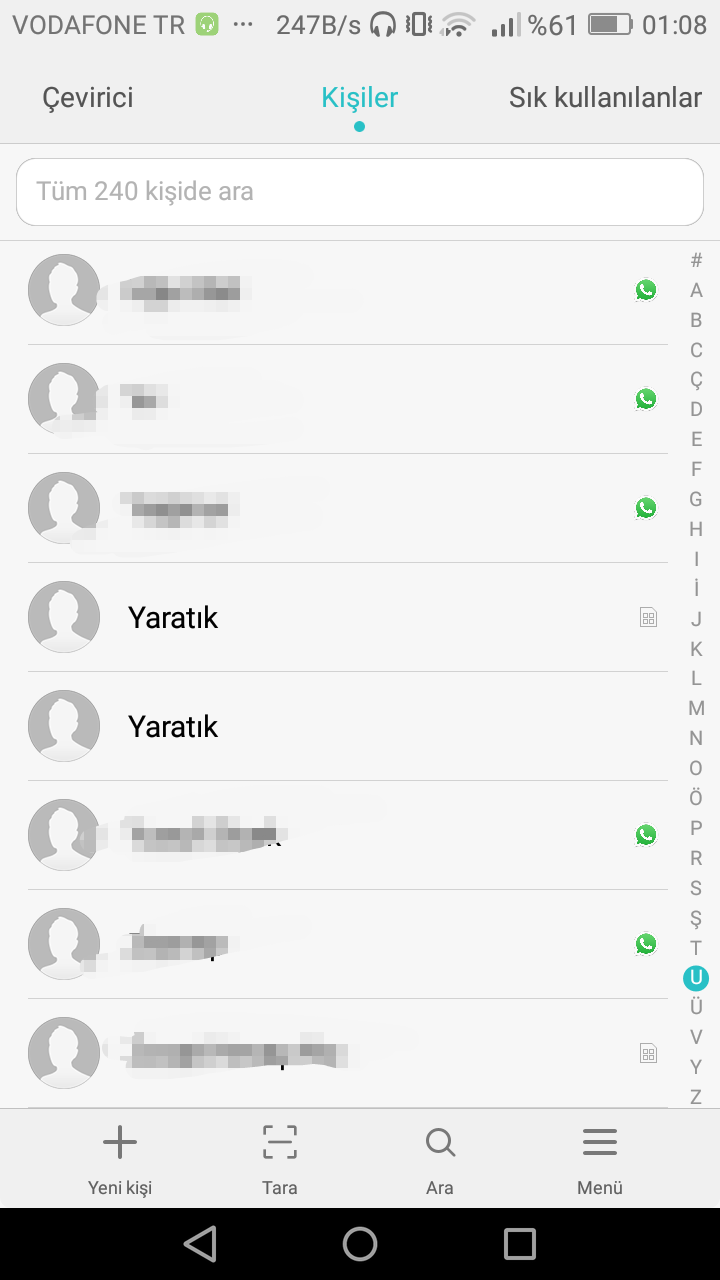Open the Kişiler tab
720x1280 pixels.
[359, 98]
